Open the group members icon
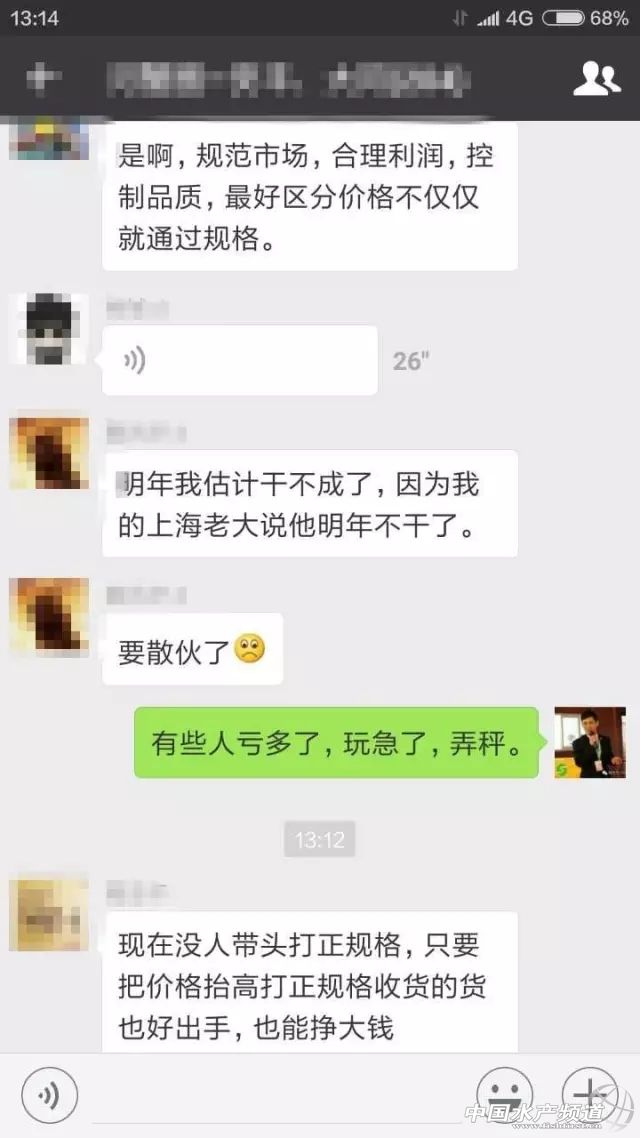The image size is (640, 1138). pyautogui.click(x=596, y=77)
